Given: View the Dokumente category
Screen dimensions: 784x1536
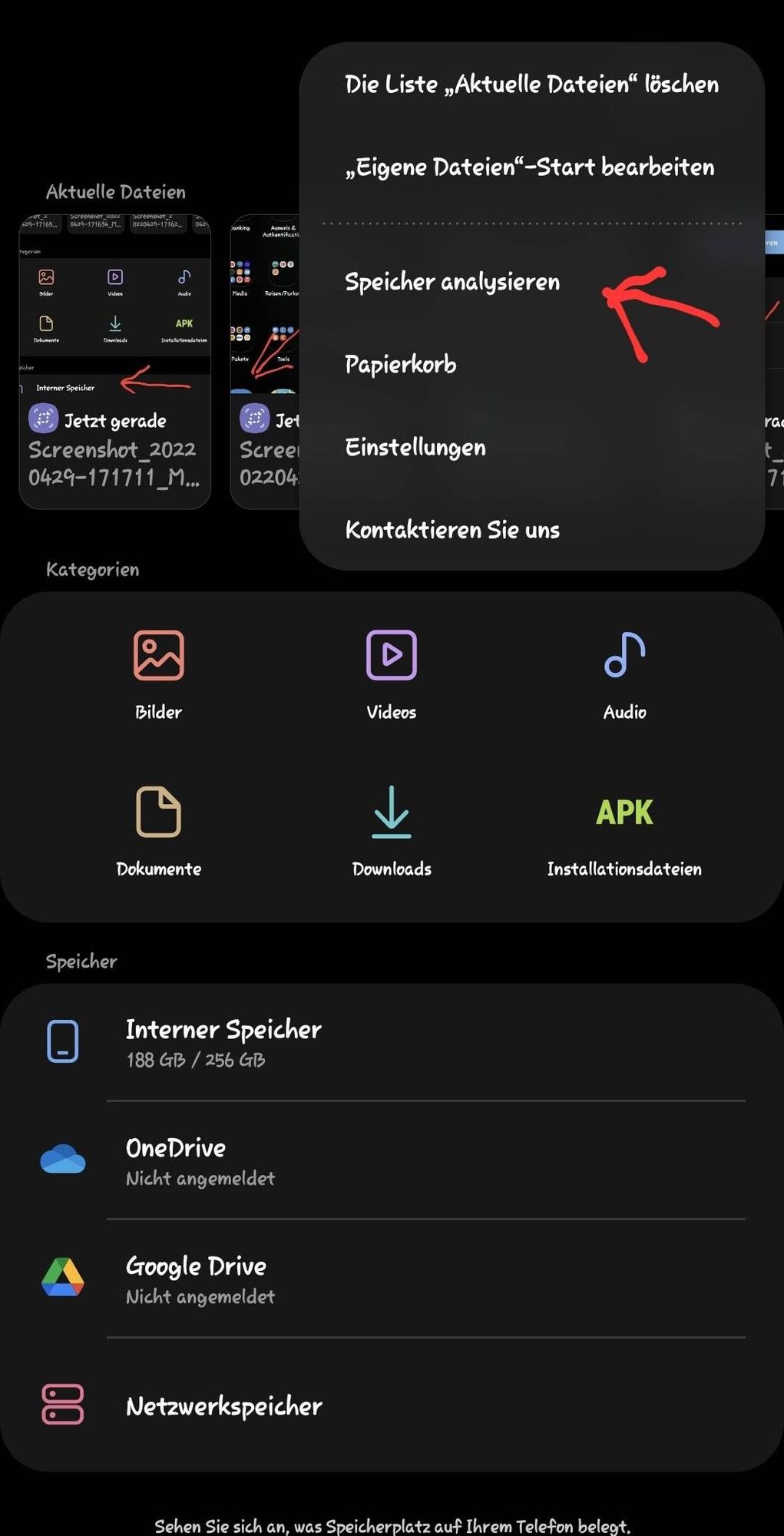Looking at the screenshot, I should (159, 830).
